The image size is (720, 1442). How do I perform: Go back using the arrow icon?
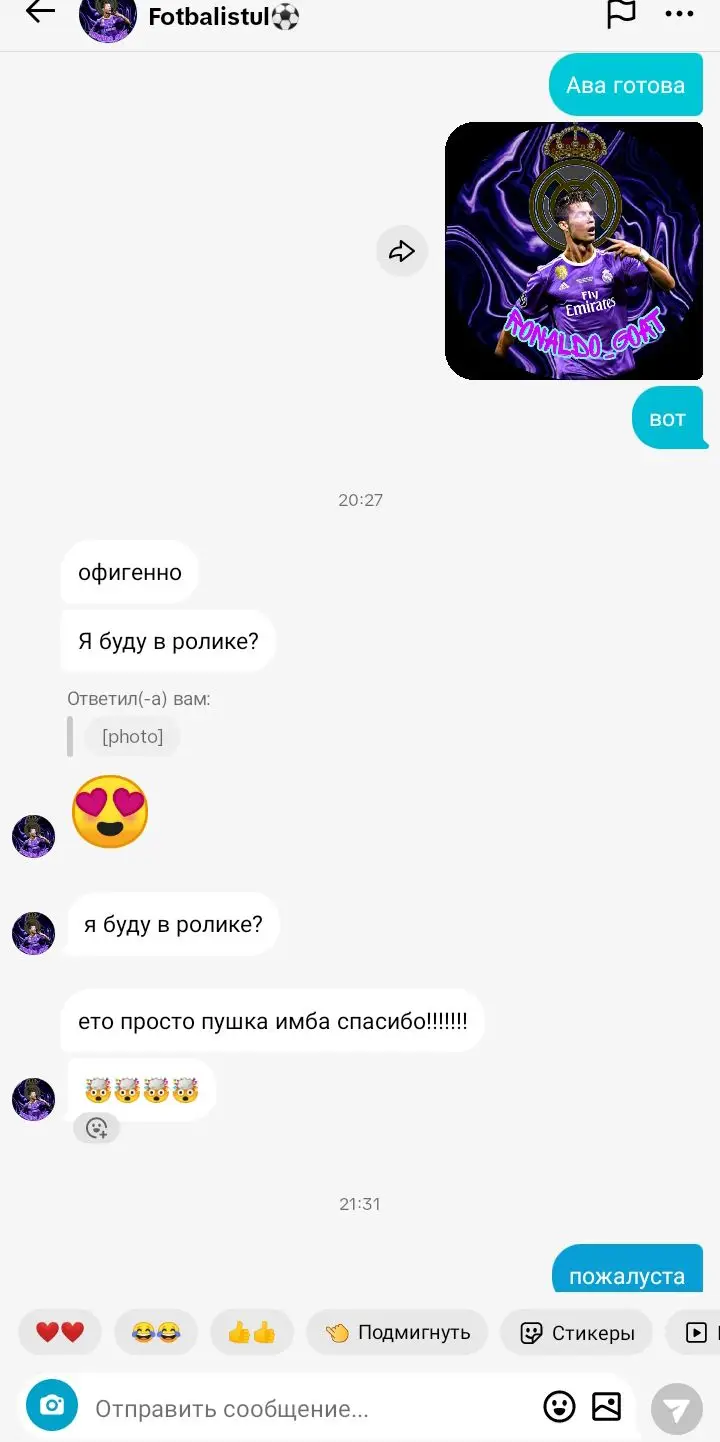pyautogui.click(x=40, y=13)
